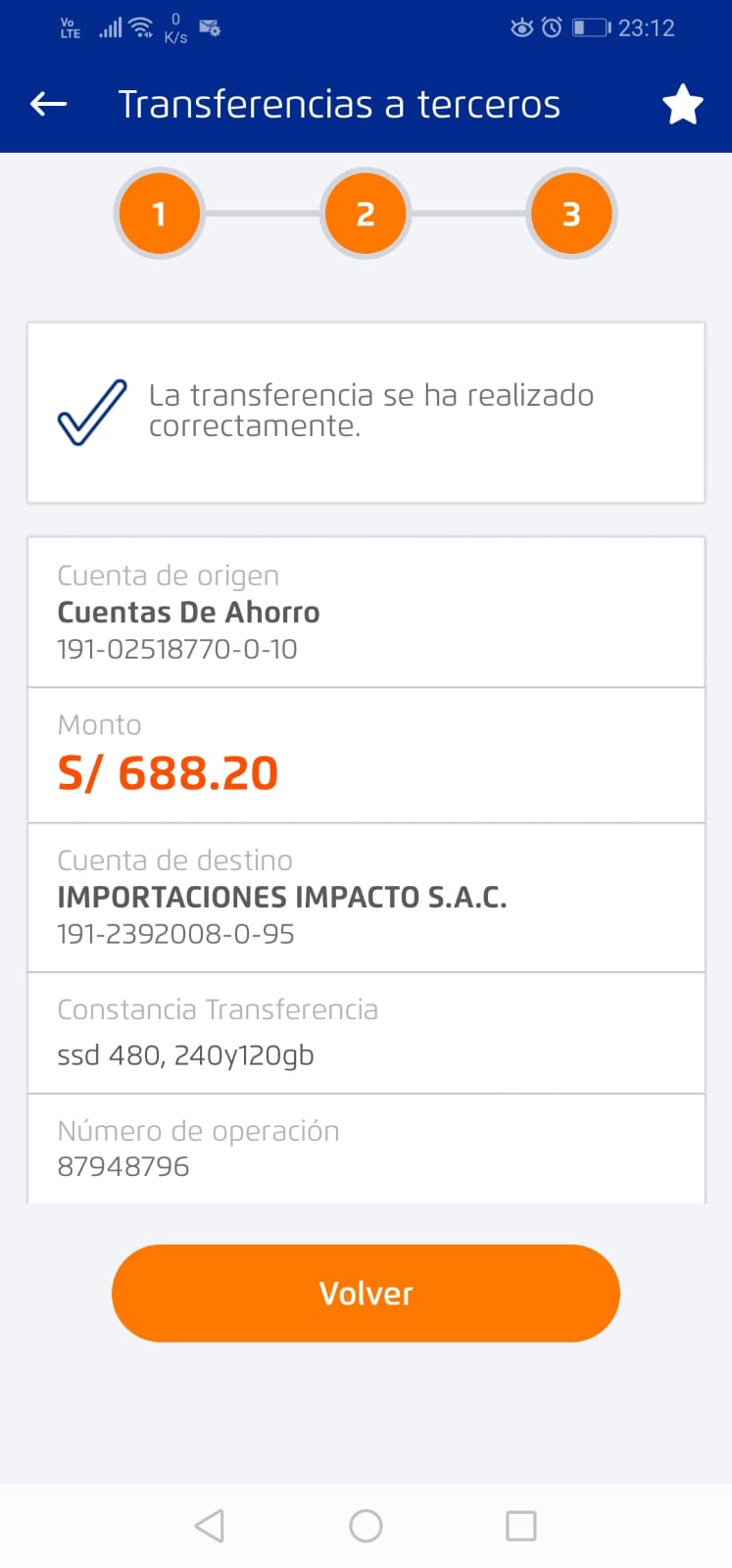Go back using the header arrow
The height and width of the screenshot is (1568, 732).
tap(48, 104)
